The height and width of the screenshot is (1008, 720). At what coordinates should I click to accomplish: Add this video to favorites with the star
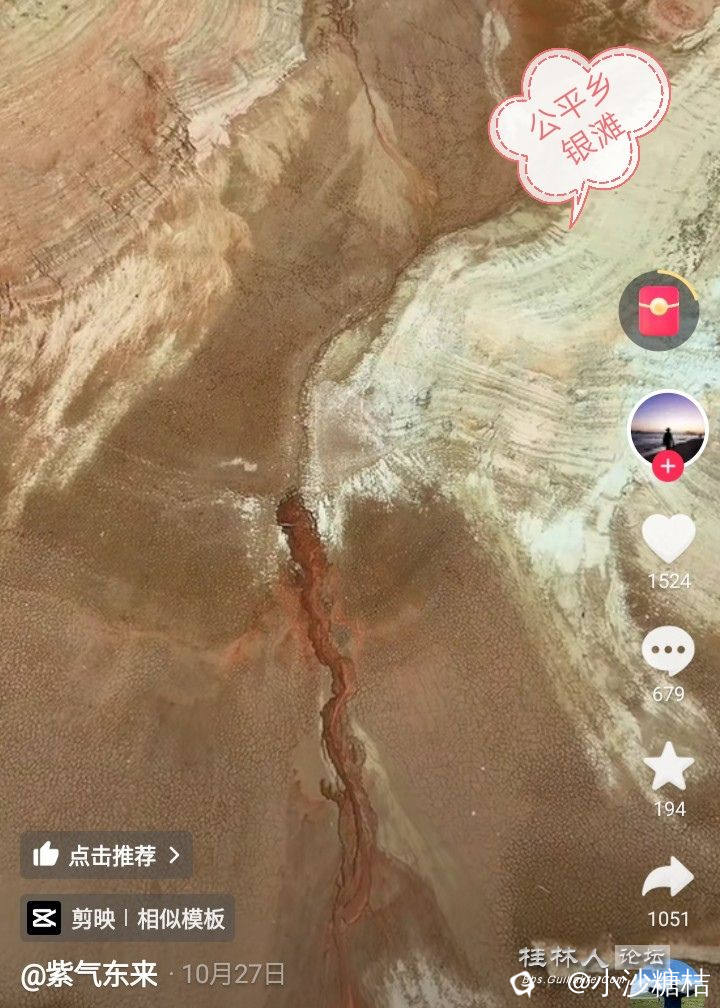[x=668, y=768]
